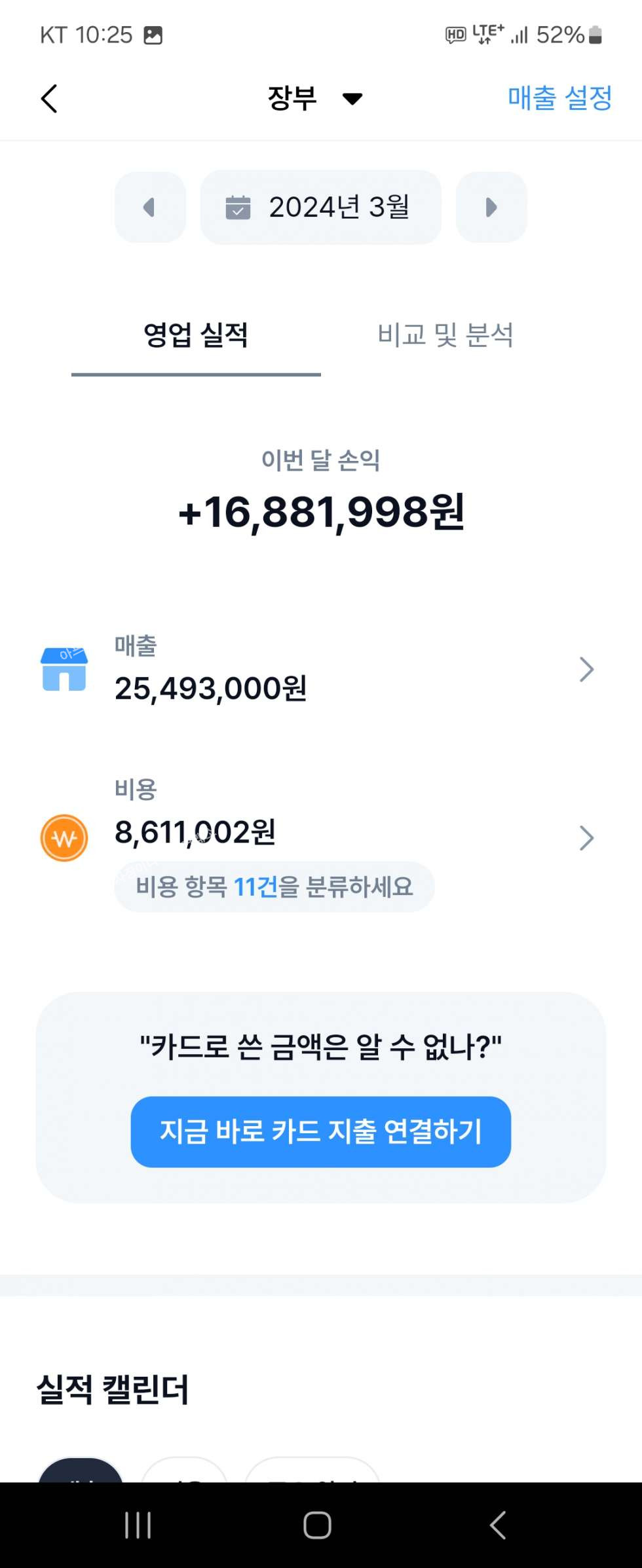Tap the 비용 항목 11건을 분류하세요 chip
Image resolution: width=642 pixels, height=1568 pixels.
[x=274, y=887]
